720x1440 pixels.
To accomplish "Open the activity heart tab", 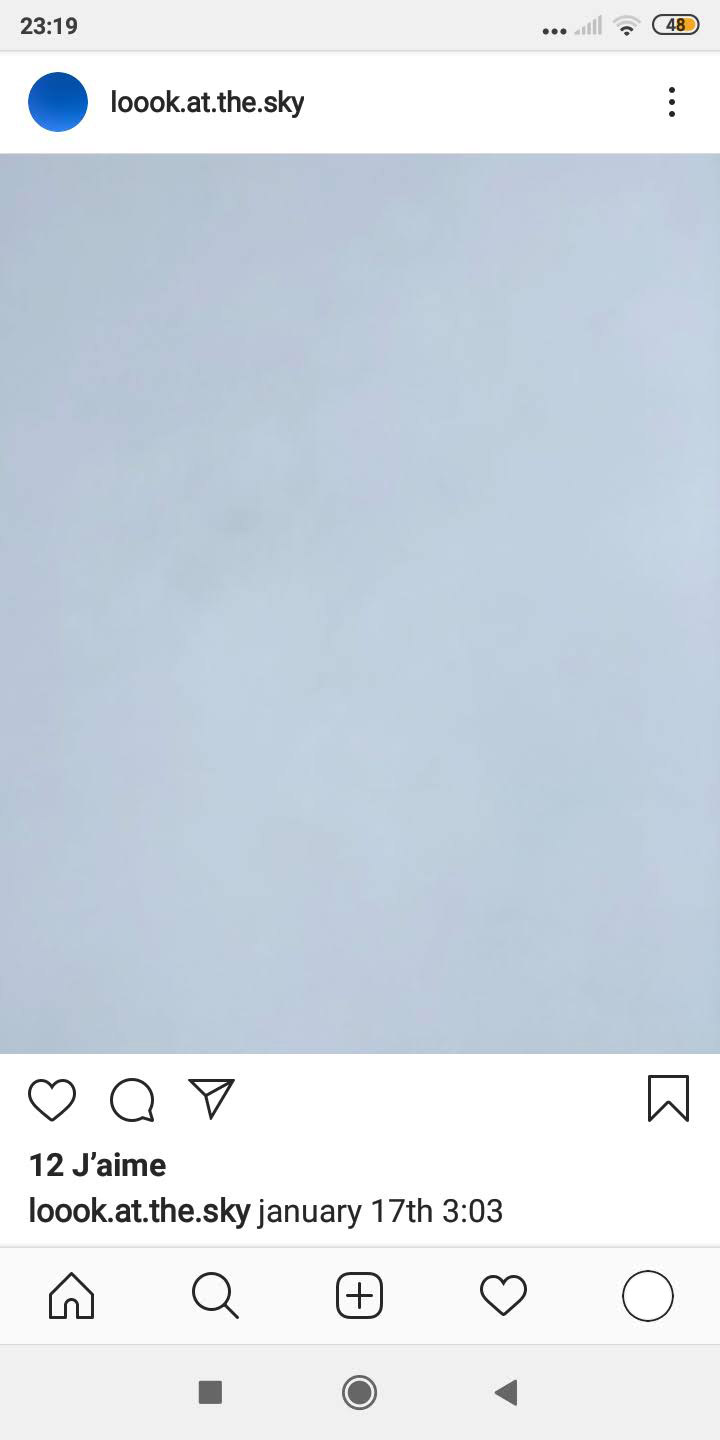I will pos(503,1296).
